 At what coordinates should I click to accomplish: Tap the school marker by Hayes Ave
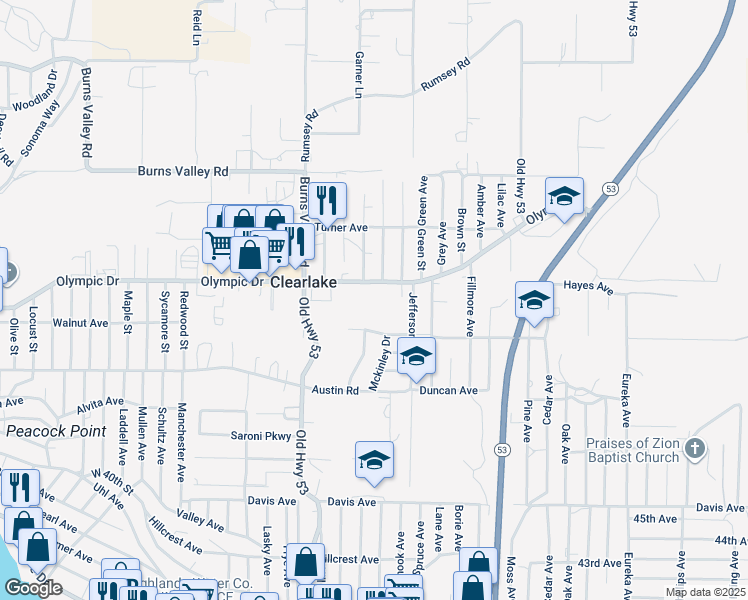(534, 299)
